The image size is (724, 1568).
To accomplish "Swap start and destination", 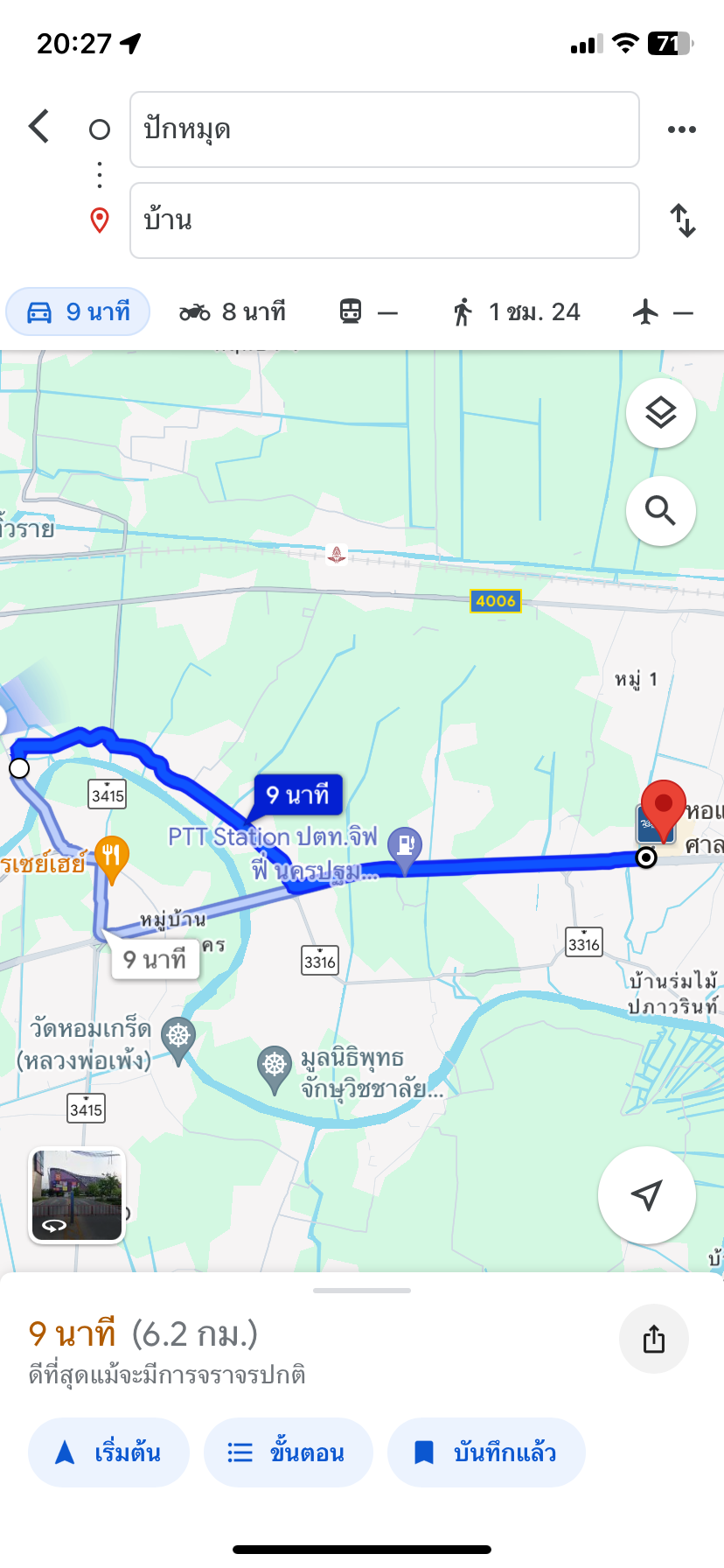I will tap(683, 220).
